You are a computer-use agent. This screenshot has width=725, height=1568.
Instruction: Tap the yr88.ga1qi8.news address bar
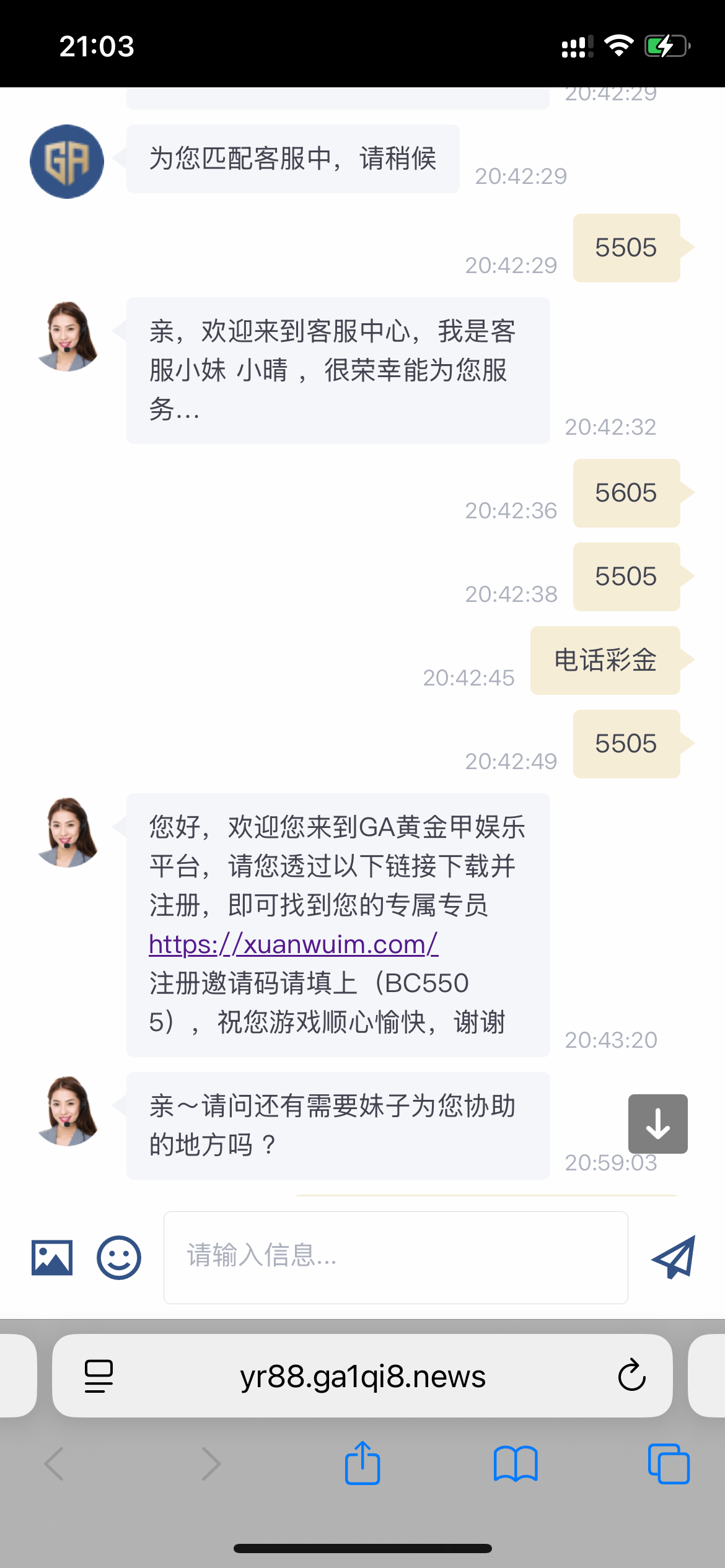(362, 1376)
